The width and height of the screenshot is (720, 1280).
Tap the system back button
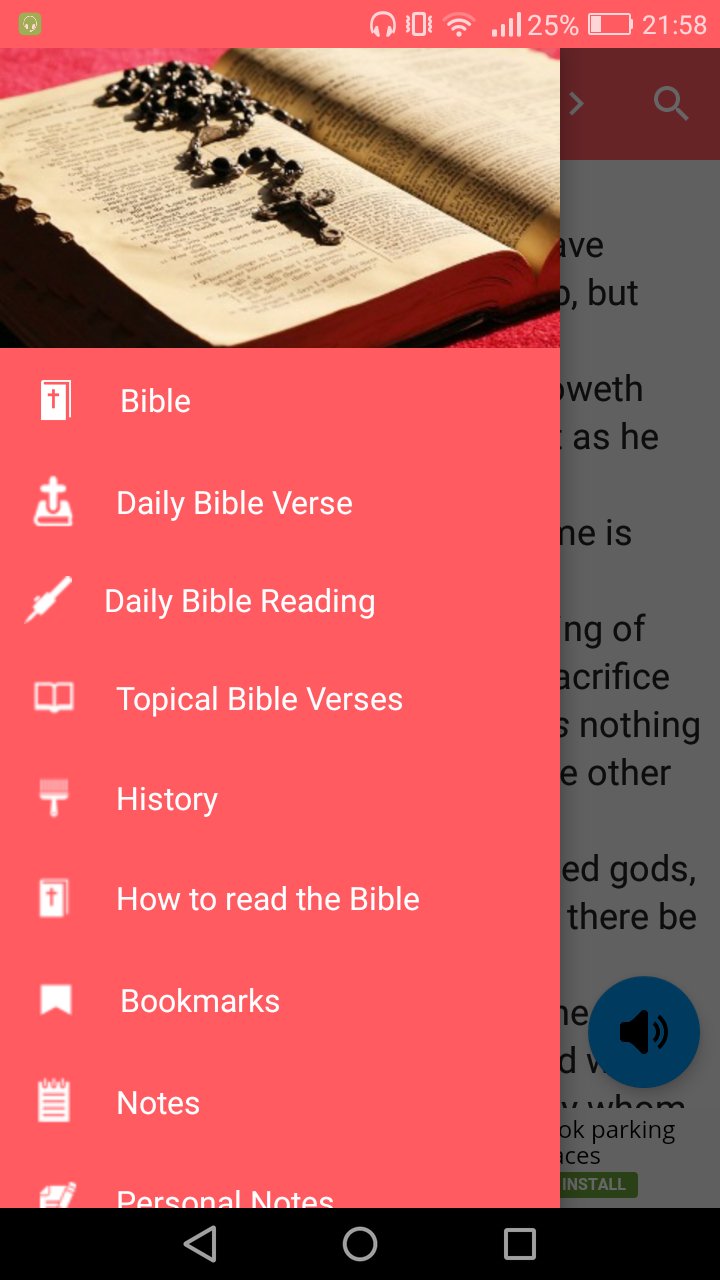pos(200,1244)
